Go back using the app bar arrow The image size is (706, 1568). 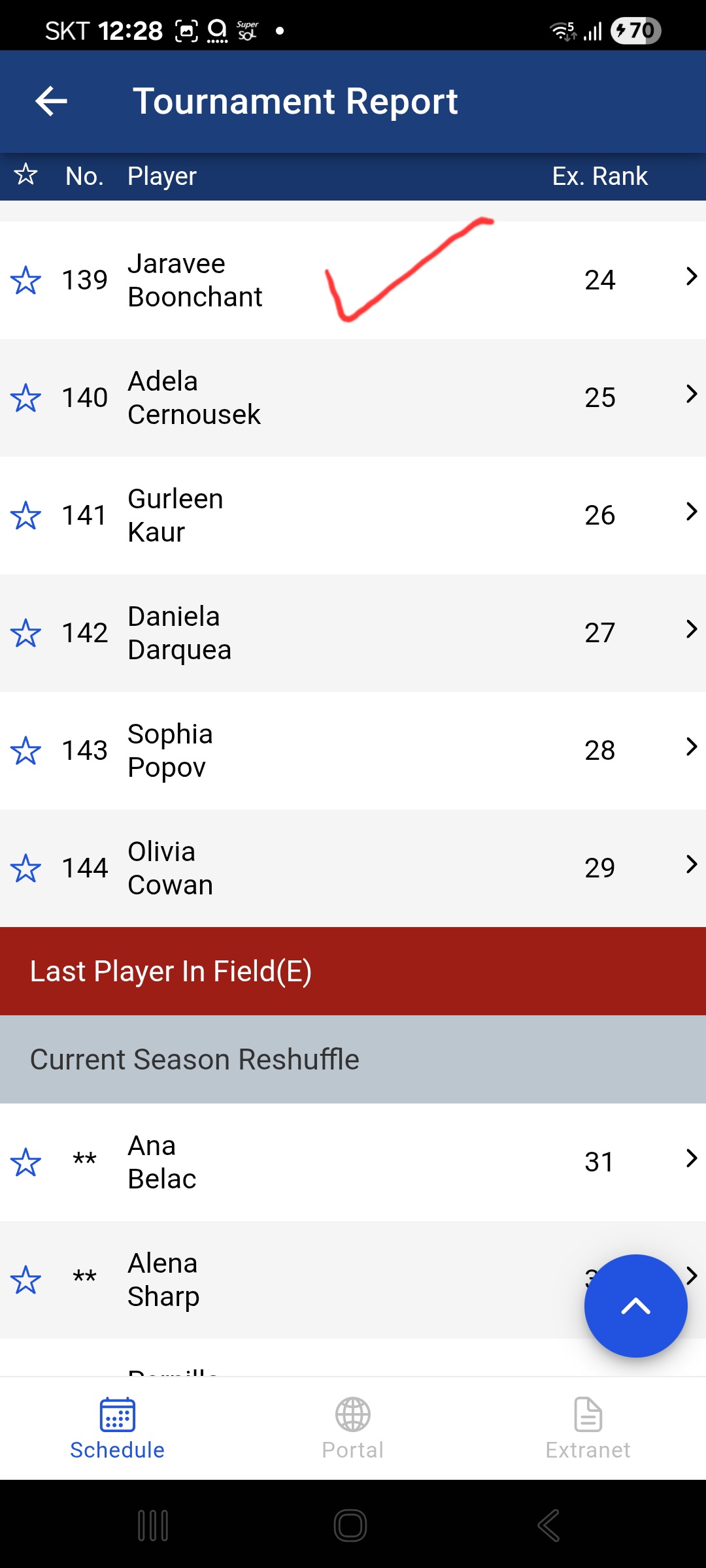52,101
